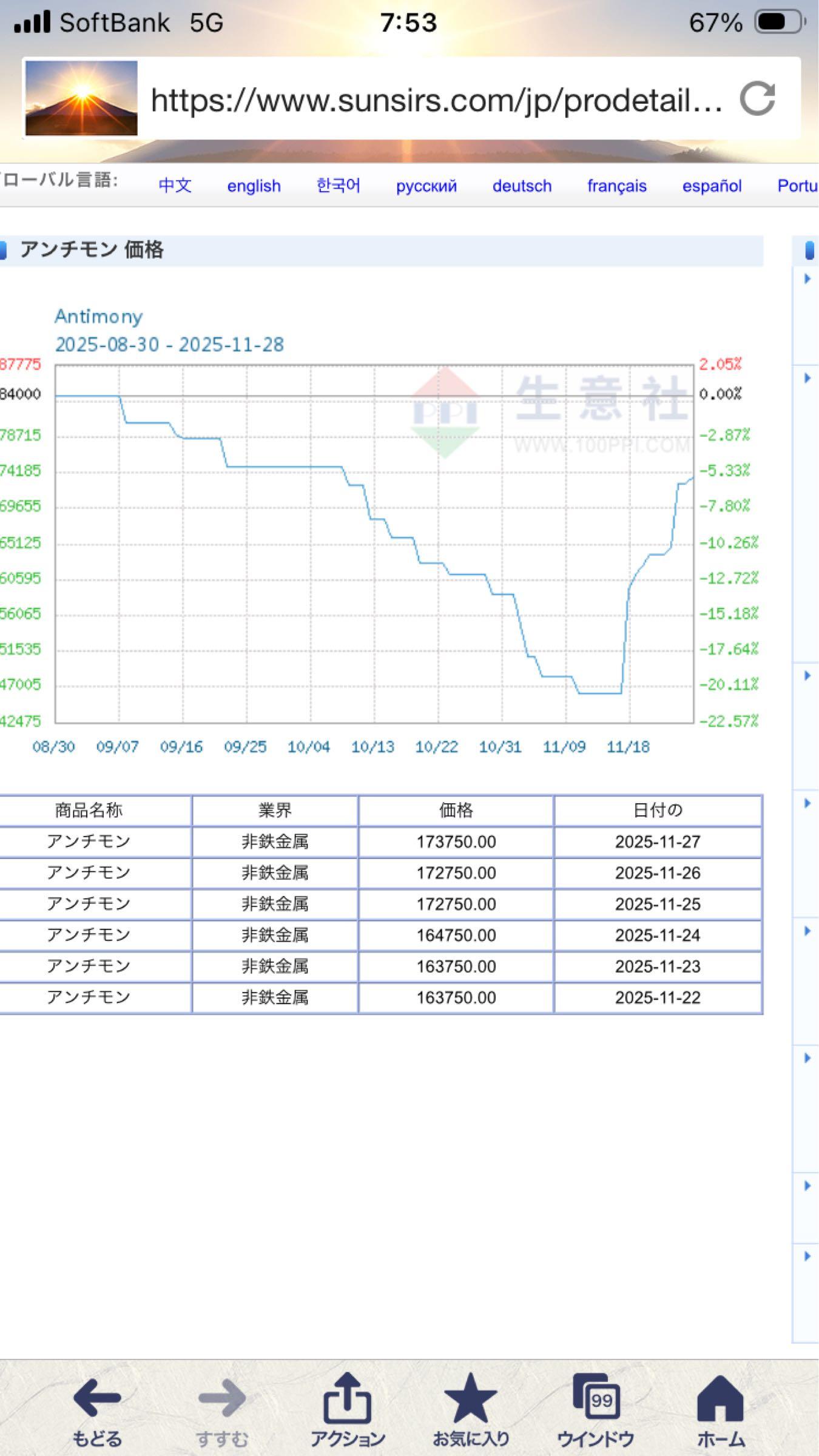This screenshot has width=819, height=1456.
Task: Switch site language to 中文
Action: [x=175, y=186]
